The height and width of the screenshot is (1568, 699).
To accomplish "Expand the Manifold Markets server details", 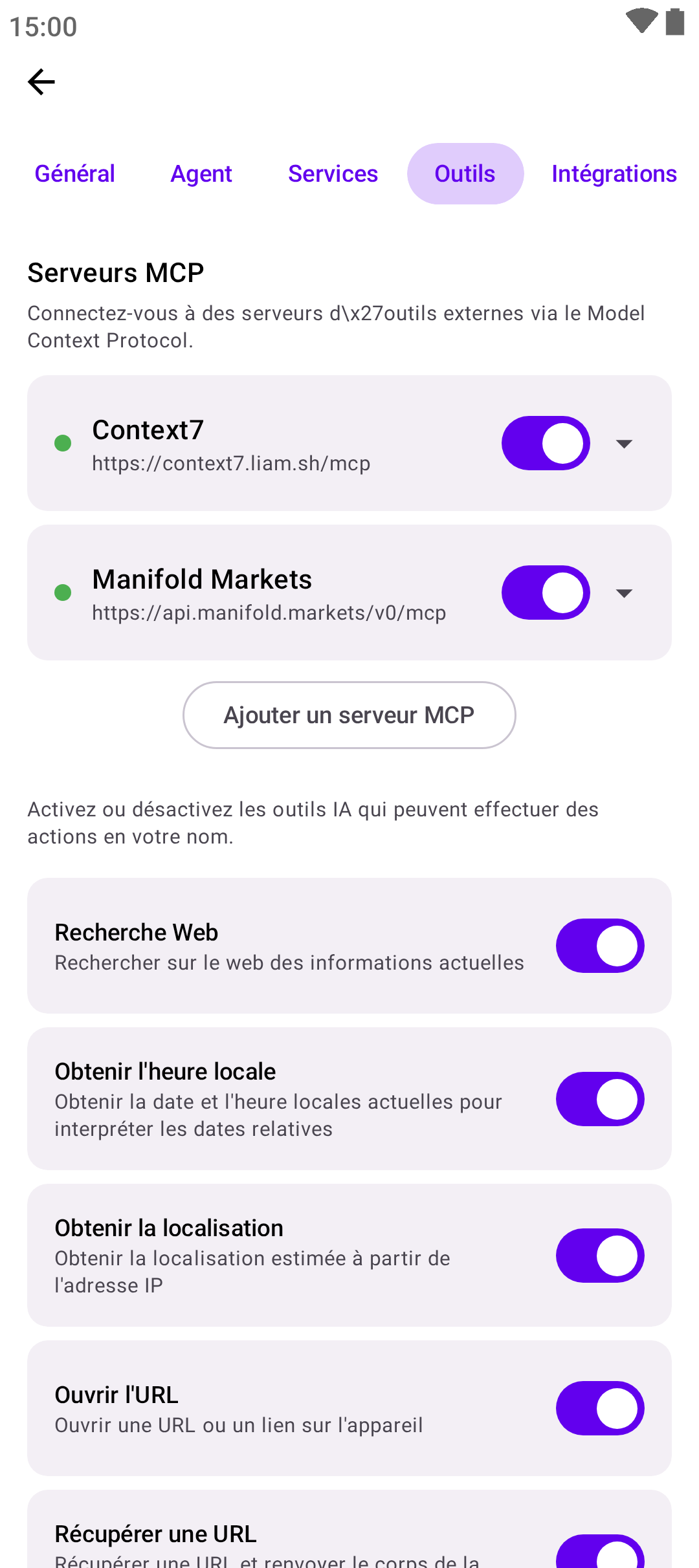I will coord(624,593).
